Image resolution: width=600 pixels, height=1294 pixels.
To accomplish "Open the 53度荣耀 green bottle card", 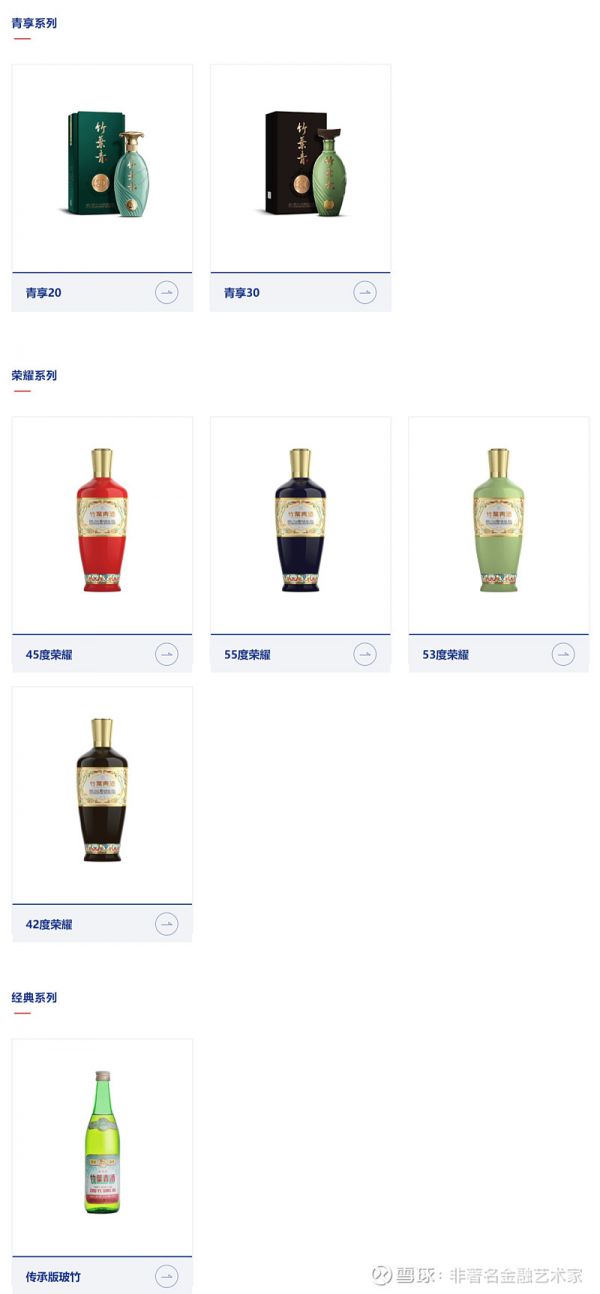I will pos(499,544).
